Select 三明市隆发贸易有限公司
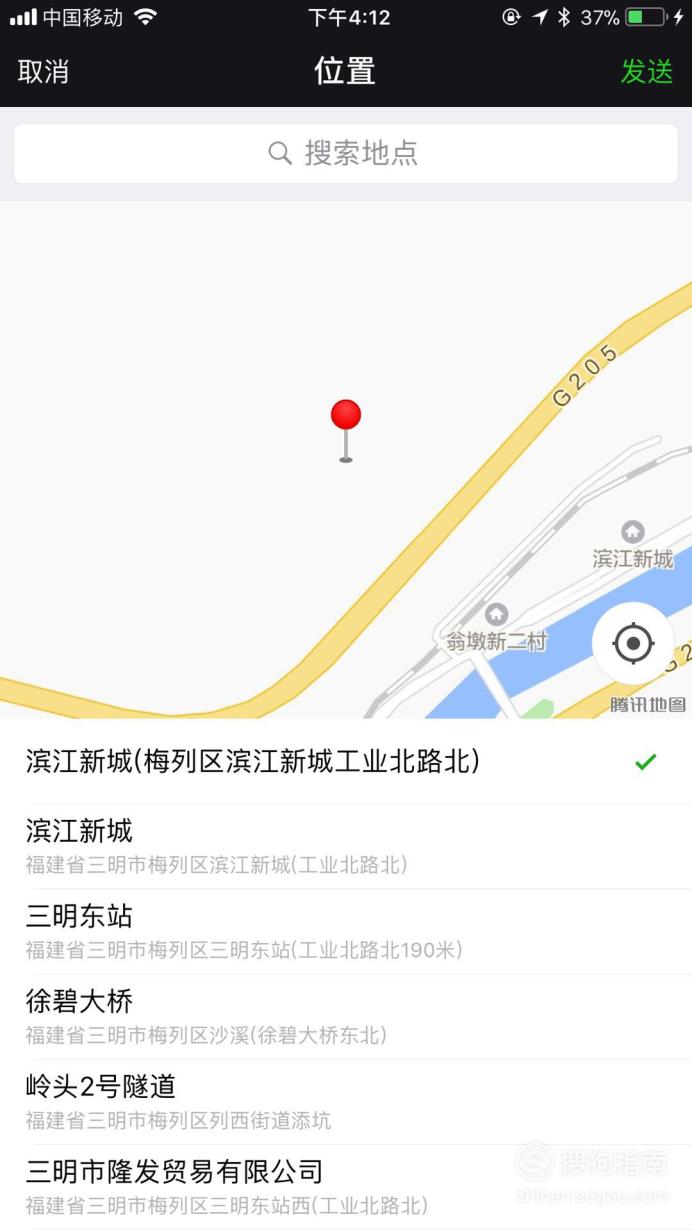Viewport: 692px width, 1230px height. [346, 1187]
